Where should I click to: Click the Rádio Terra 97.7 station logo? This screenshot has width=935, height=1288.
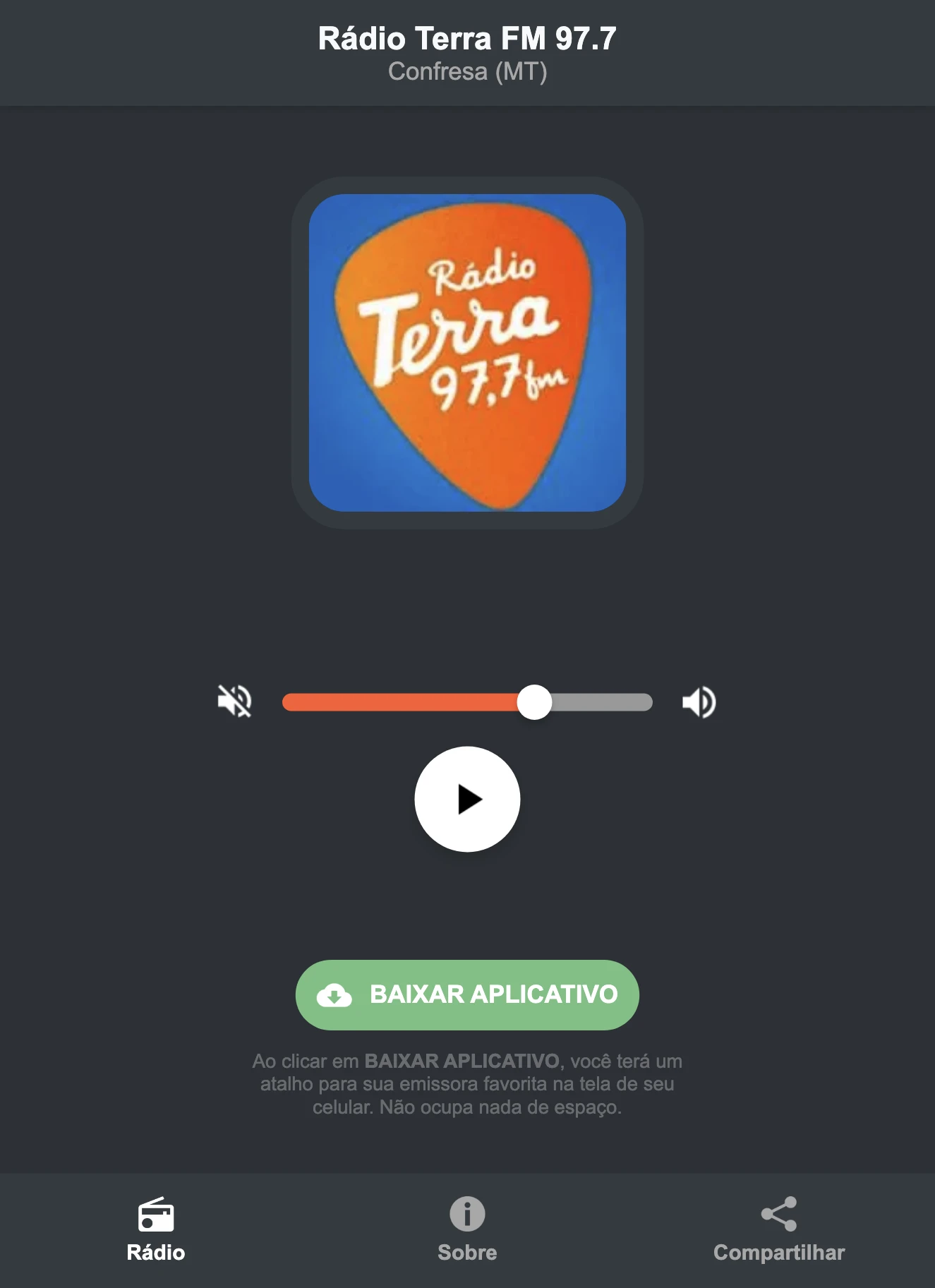tap(467, 349)
